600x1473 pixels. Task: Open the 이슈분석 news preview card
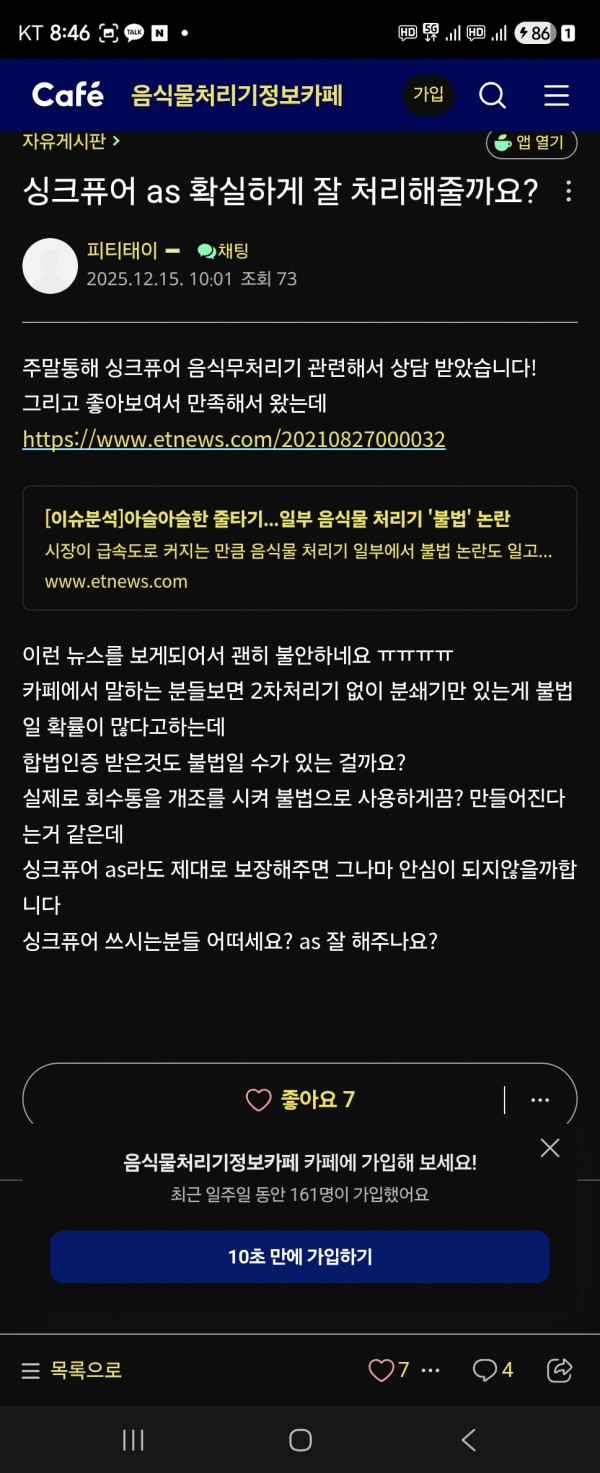299,548
